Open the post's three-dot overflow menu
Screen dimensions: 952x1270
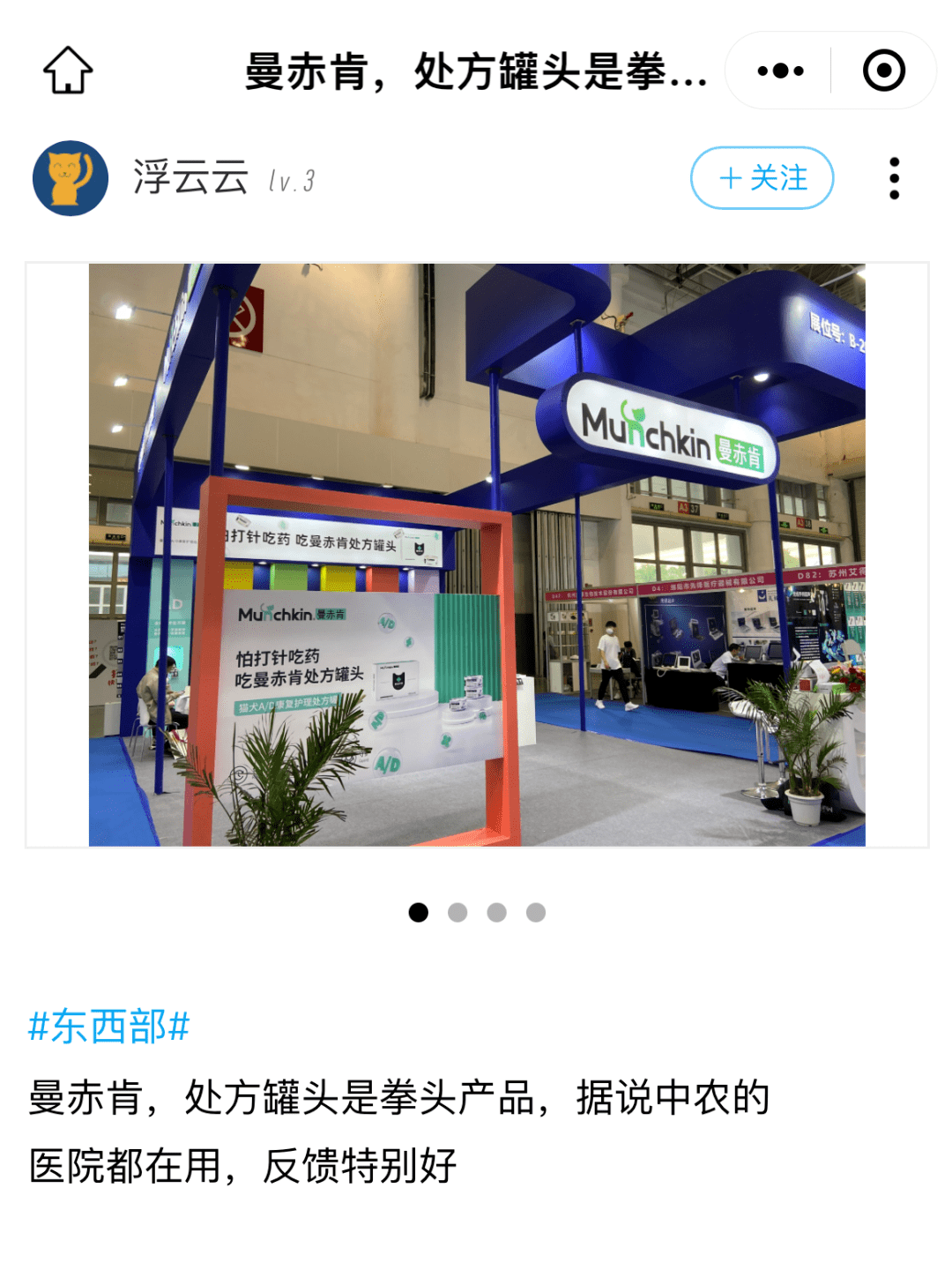[x=894, y=178]
